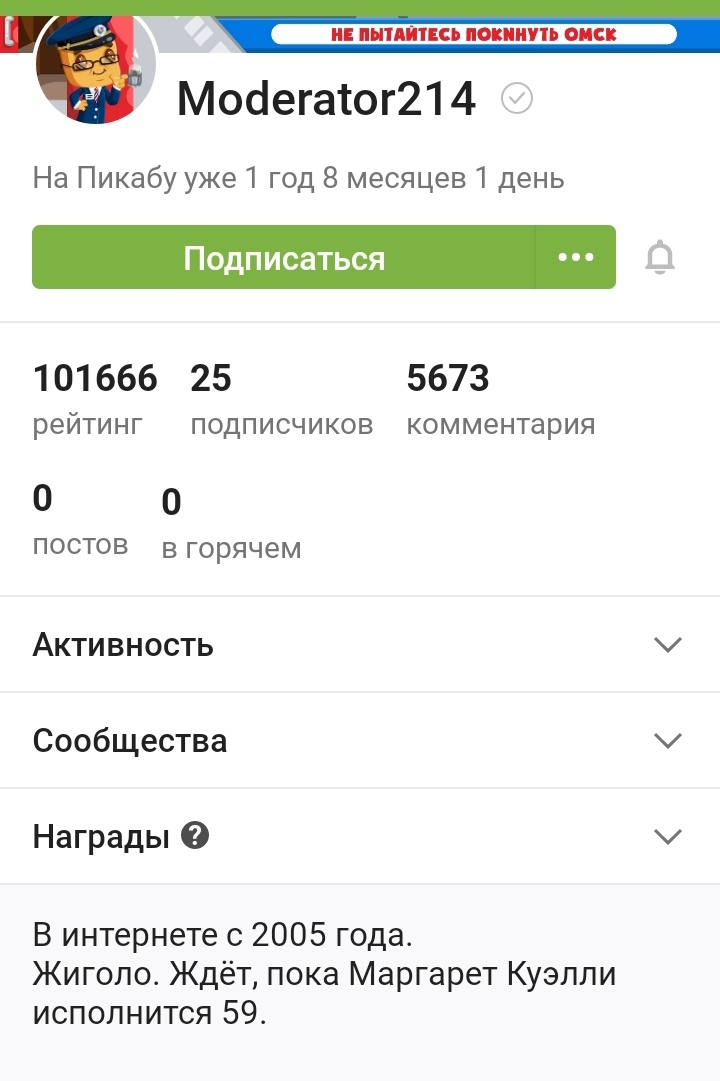Open the Moderator214 profile avatar
The image size is (720, 1081).
click(96, 68)
